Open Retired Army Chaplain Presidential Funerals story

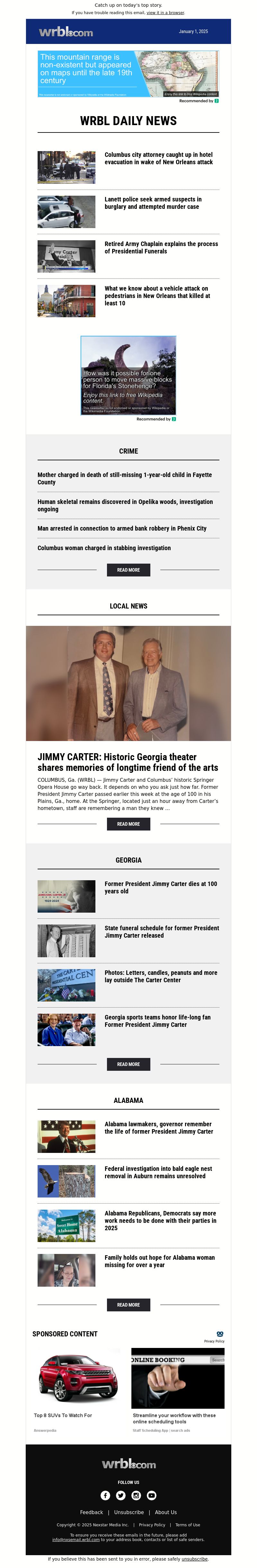click(x=161, y=247)
